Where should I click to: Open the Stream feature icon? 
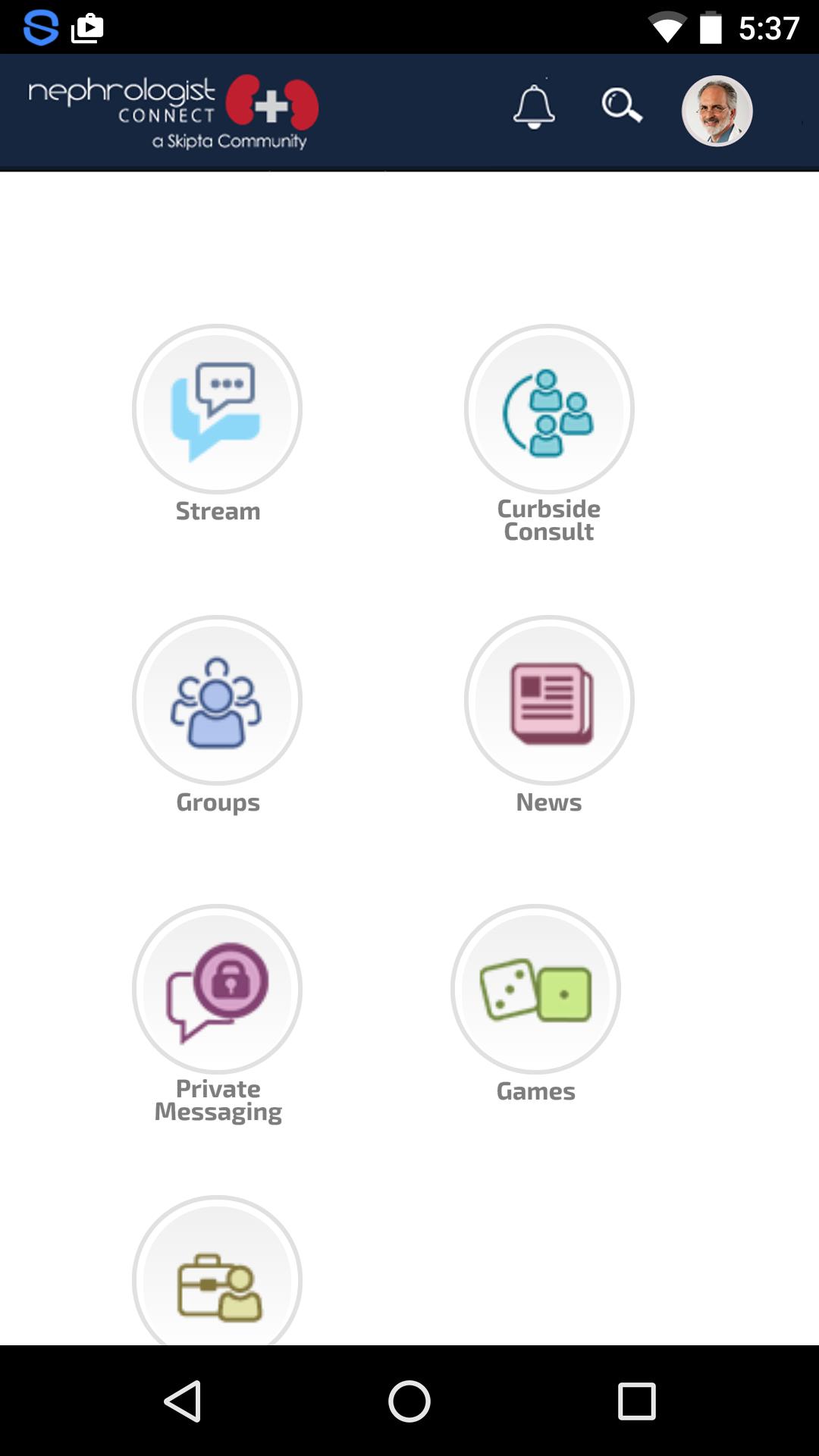[x=217, y=409]
